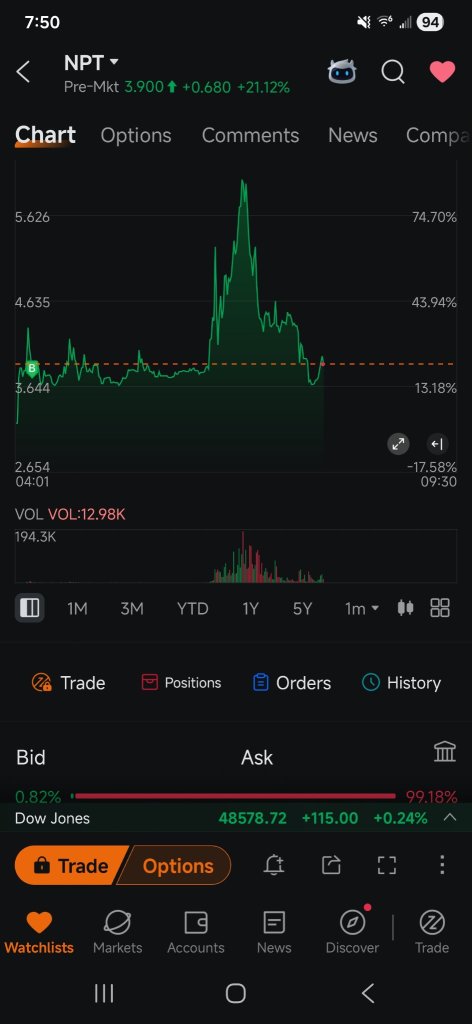Select the 1M chart range
The height and width of the screenshot is (1024, 472).
(77, 609)
